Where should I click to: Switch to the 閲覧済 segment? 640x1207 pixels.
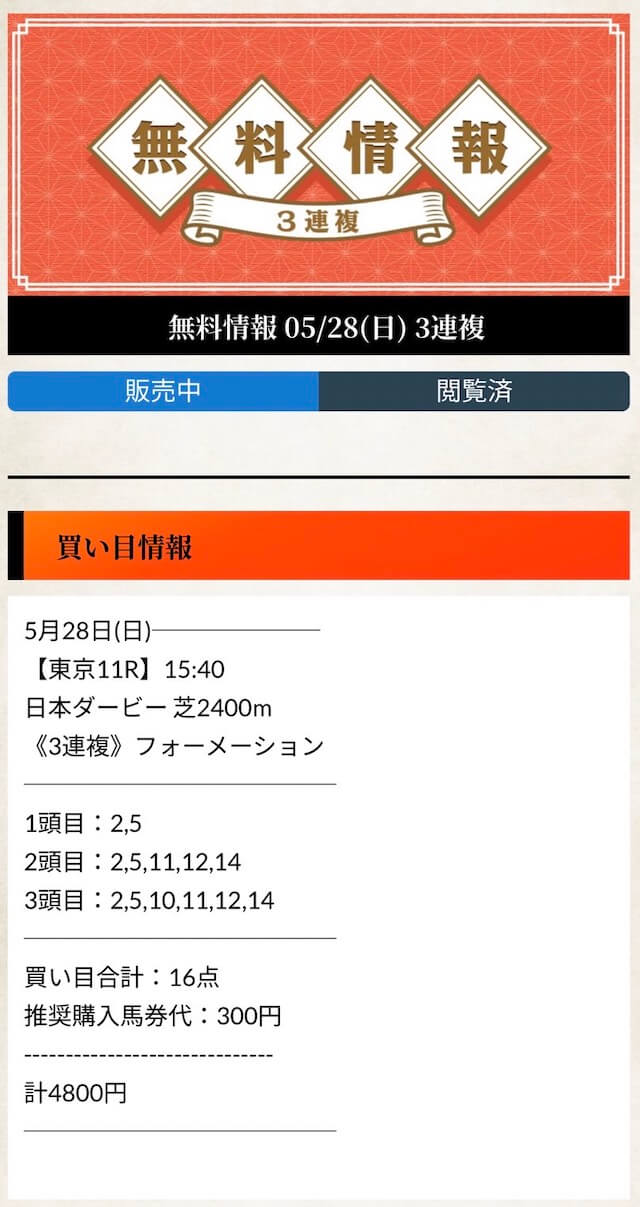[474, 391]
